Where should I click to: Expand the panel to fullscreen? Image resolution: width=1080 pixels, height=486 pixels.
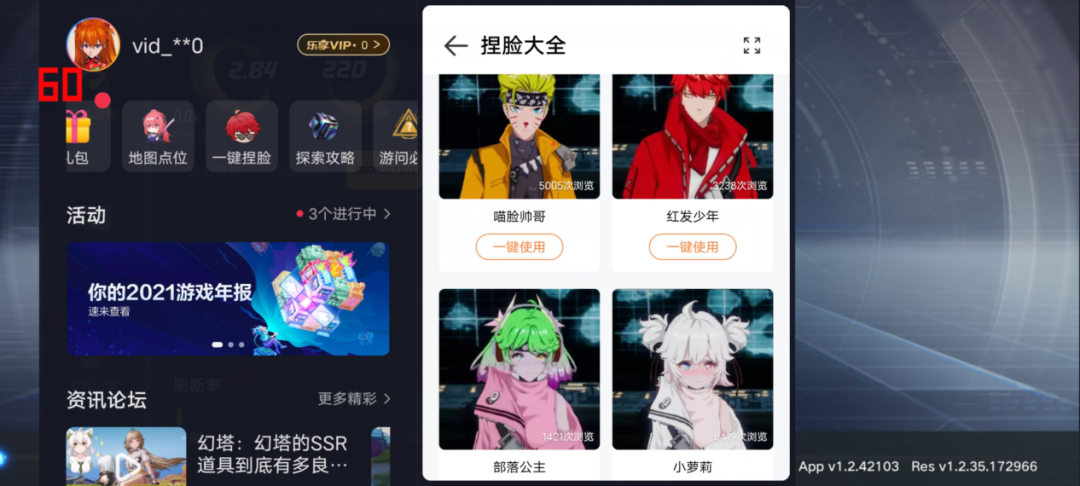click(752, 46)
